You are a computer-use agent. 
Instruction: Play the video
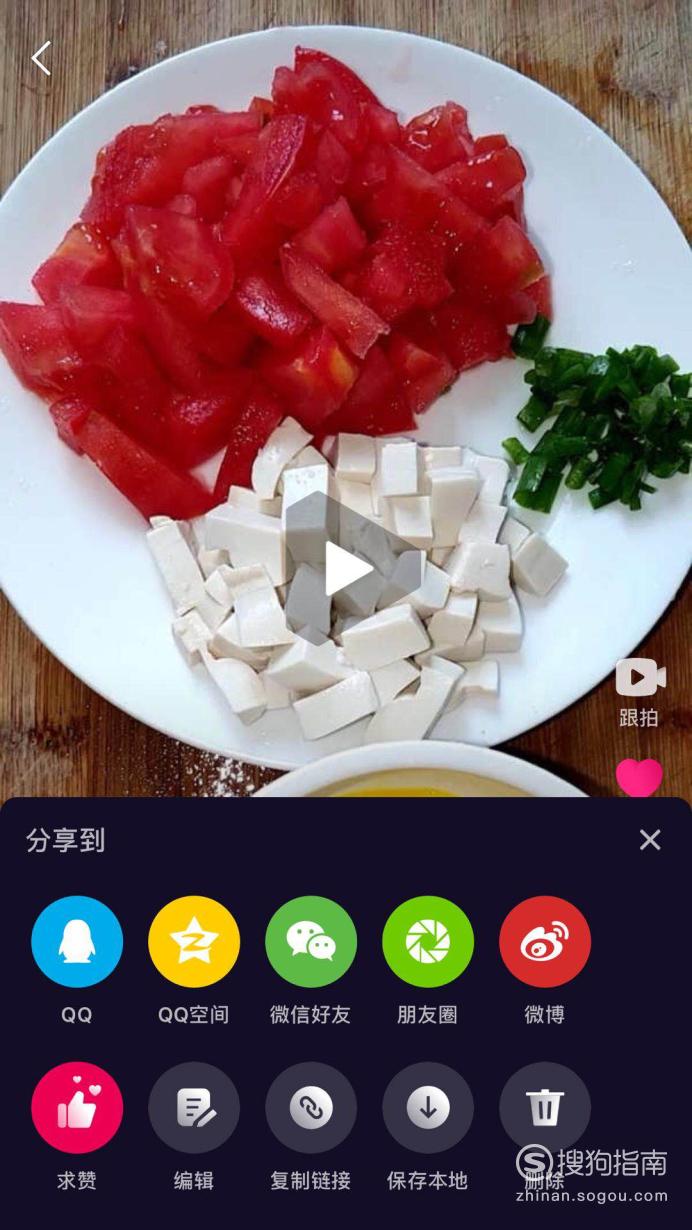tap(347, 568)
